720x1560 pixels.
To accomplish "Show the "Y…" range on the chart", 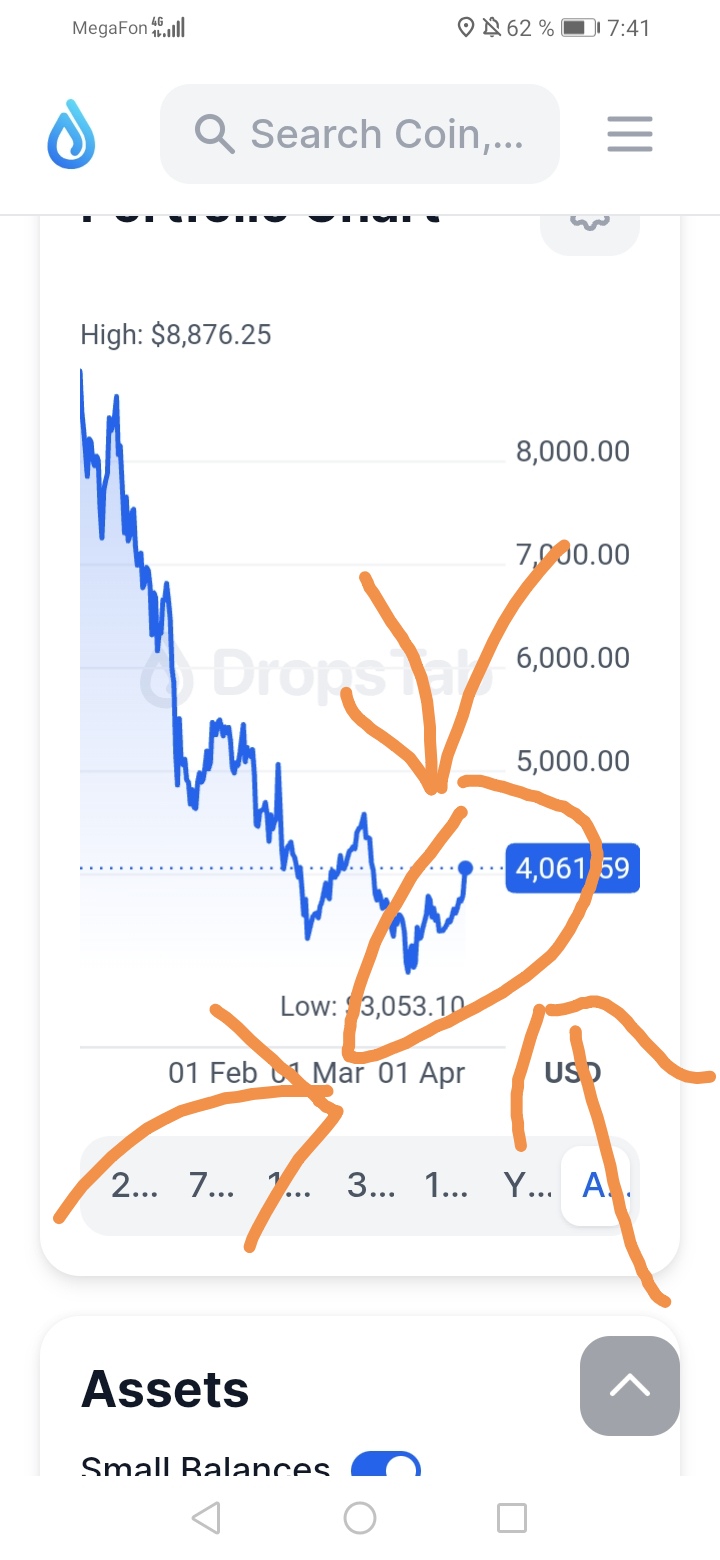I will point(527,1186).
